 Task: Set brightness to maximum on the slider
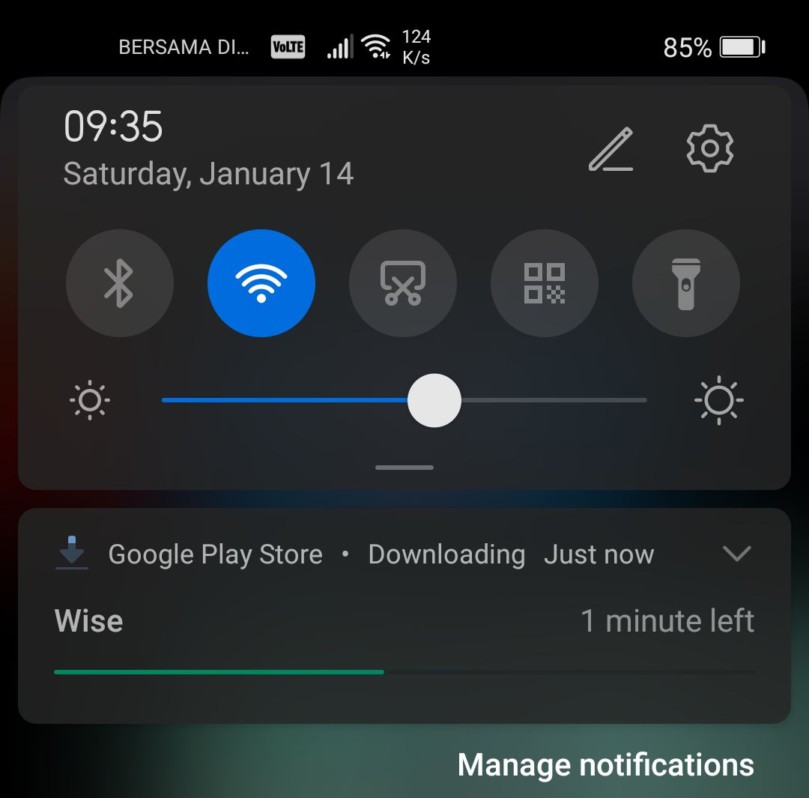[644, 400]
